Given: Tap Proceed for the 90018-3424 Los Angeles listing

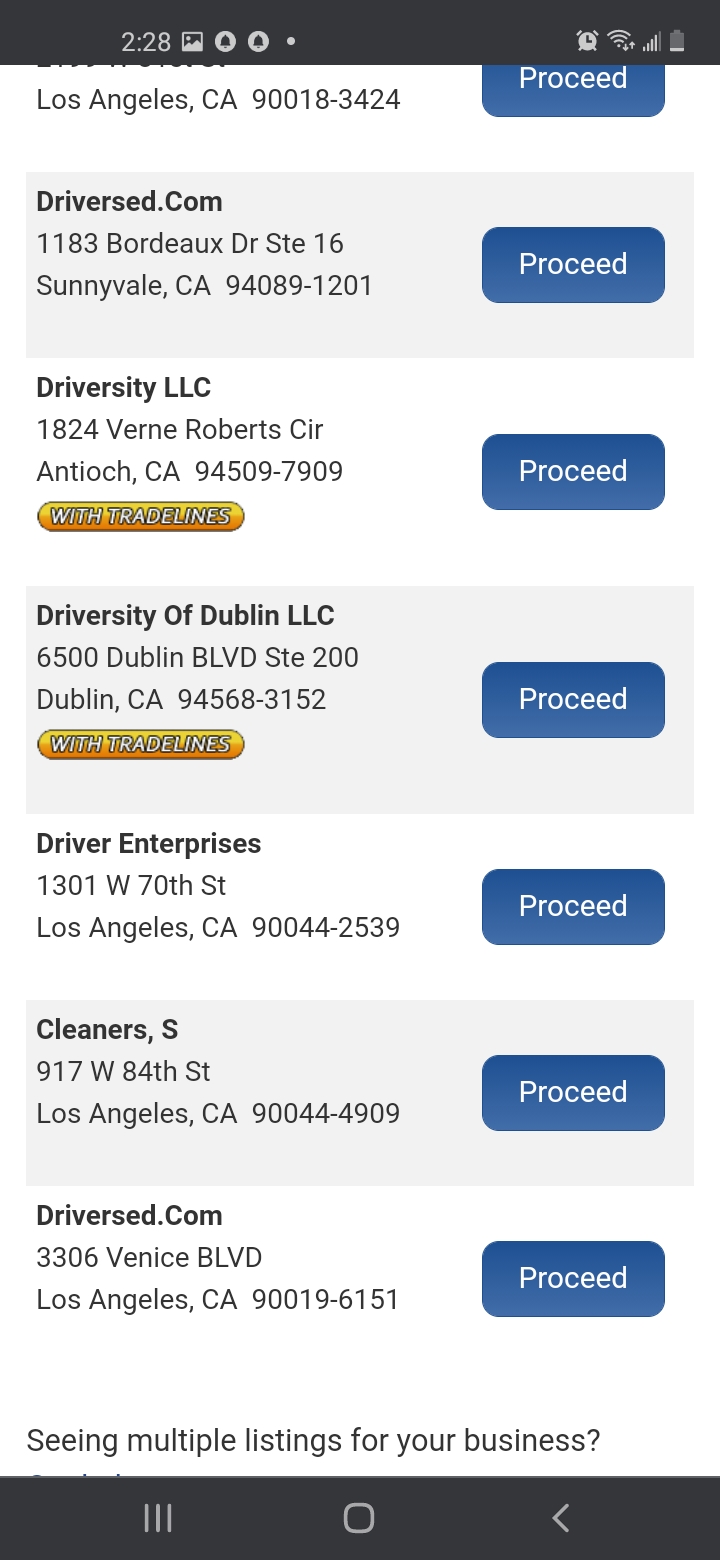Looking at the screenshot, I should (573, 90).
